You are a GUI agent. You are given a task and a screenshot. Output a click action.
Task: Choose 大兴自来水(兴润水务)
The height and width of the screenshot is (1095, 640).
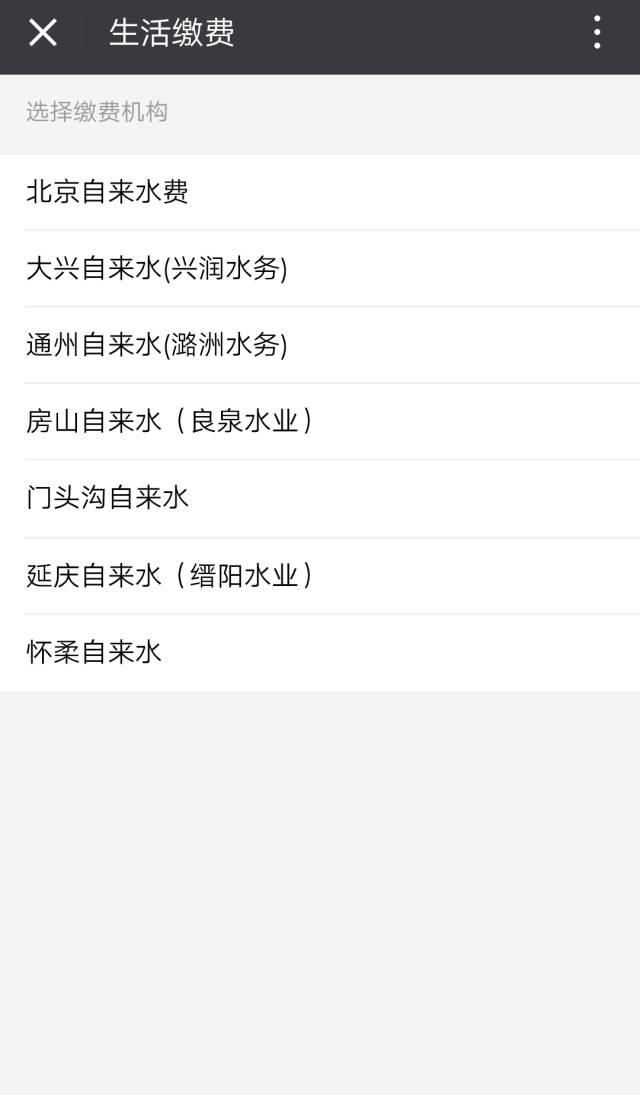320,269
